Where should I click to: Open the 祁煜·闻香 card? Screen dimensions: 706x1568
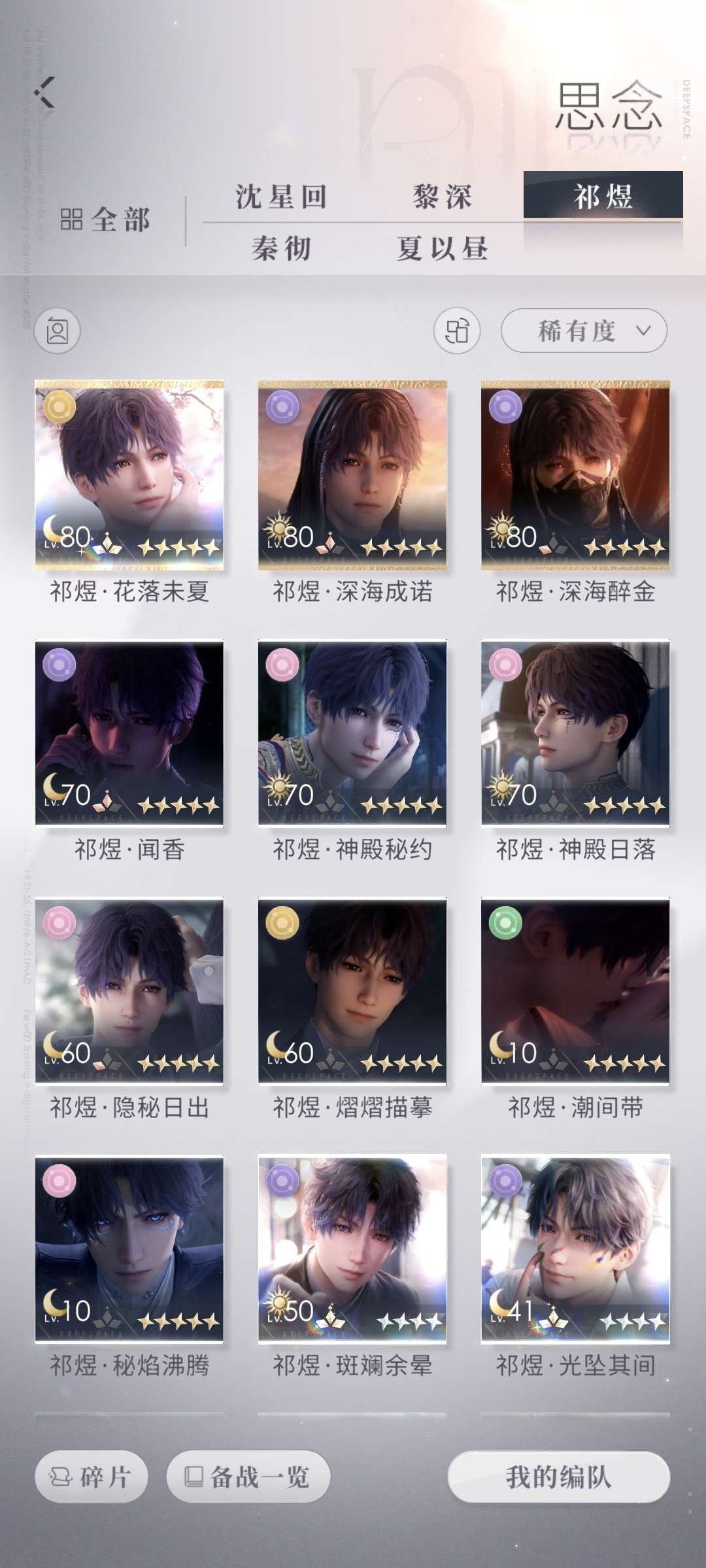pyautogui.click(x=129, y=733)
